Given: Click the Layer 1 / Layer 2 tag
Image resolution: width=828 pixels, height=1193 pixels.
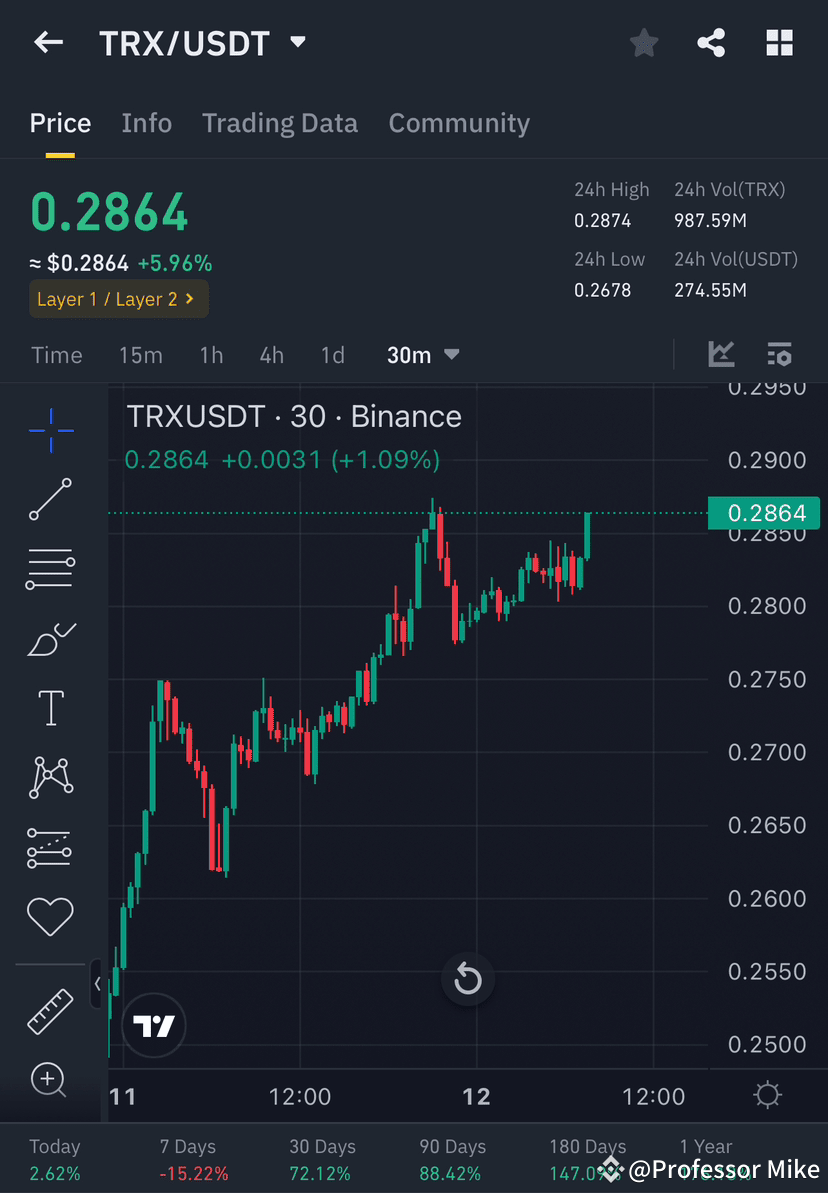Looking at the screenshot, I should coord(118,299).
